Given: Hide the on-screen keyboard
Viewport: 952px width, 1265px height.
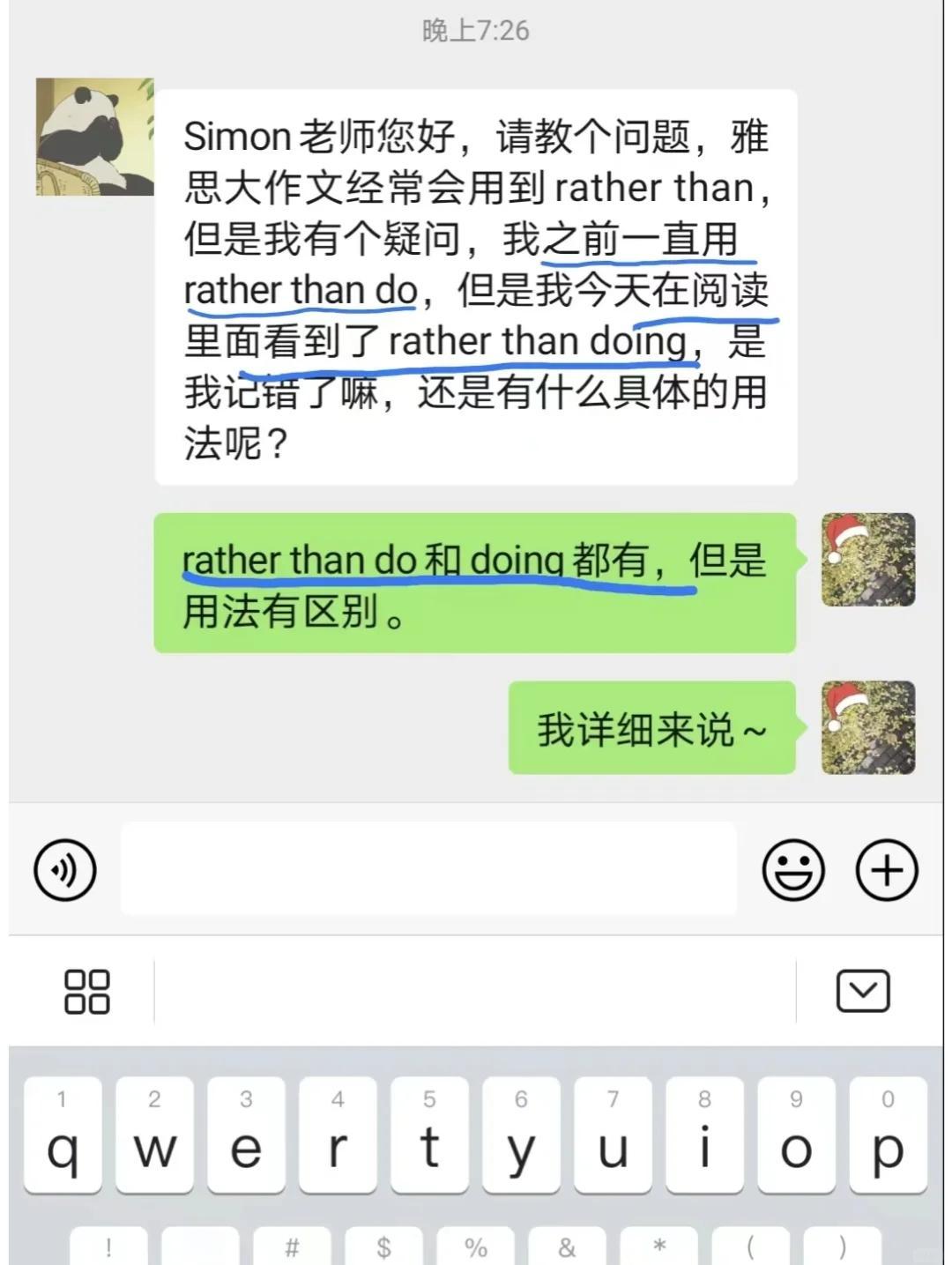Looking at the screenshot, I should click(862, 992).
